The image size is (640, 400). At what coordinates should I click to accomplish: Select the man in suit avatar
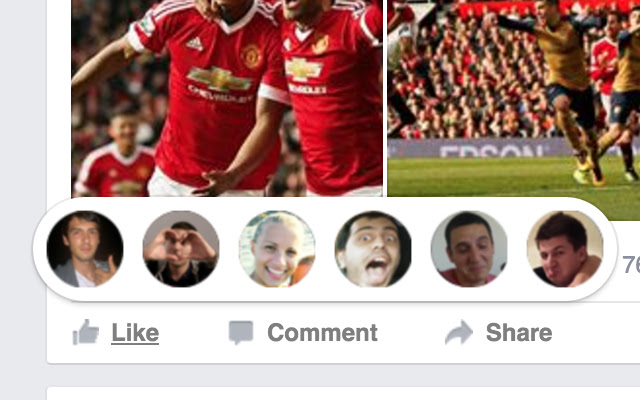point(85,249)
